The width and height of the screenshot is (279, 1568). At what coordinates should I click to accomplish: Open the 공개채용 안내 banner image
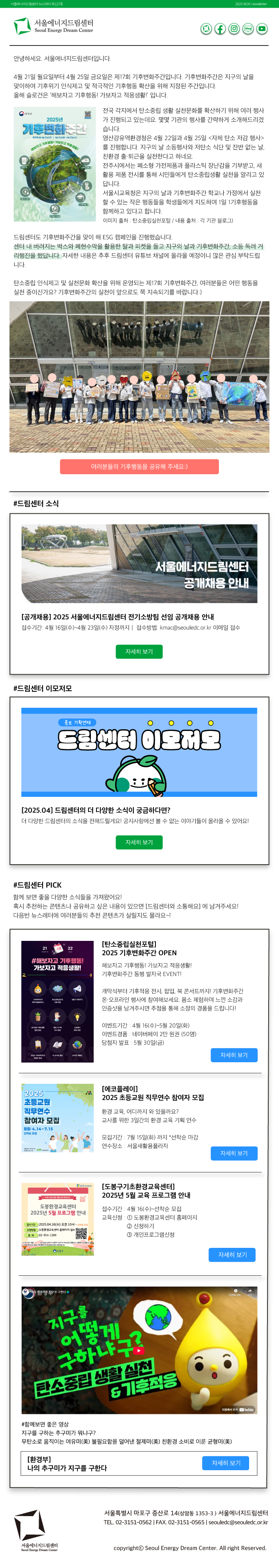coord(139,564)
